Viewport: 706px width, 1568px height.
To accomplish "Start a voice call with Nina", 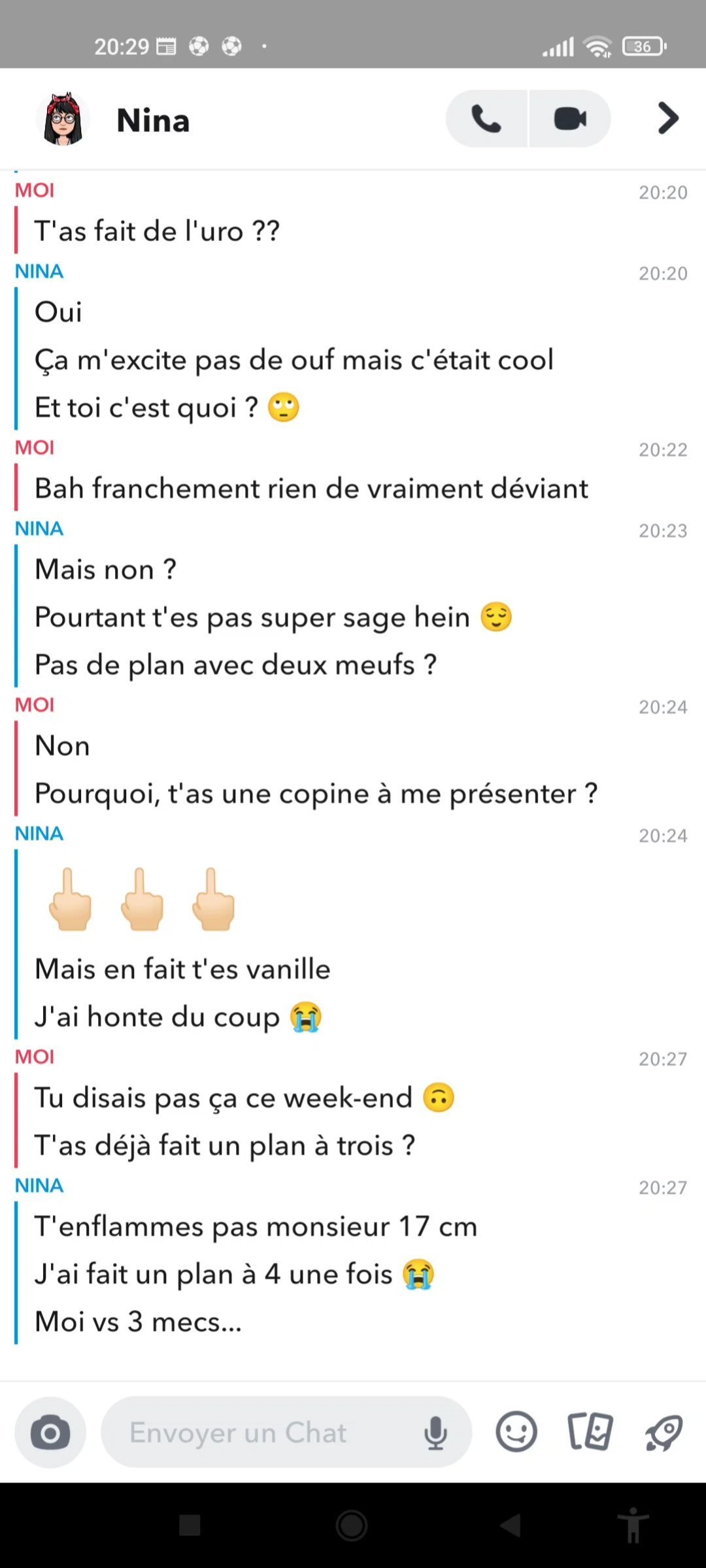I will coord(486,119).
